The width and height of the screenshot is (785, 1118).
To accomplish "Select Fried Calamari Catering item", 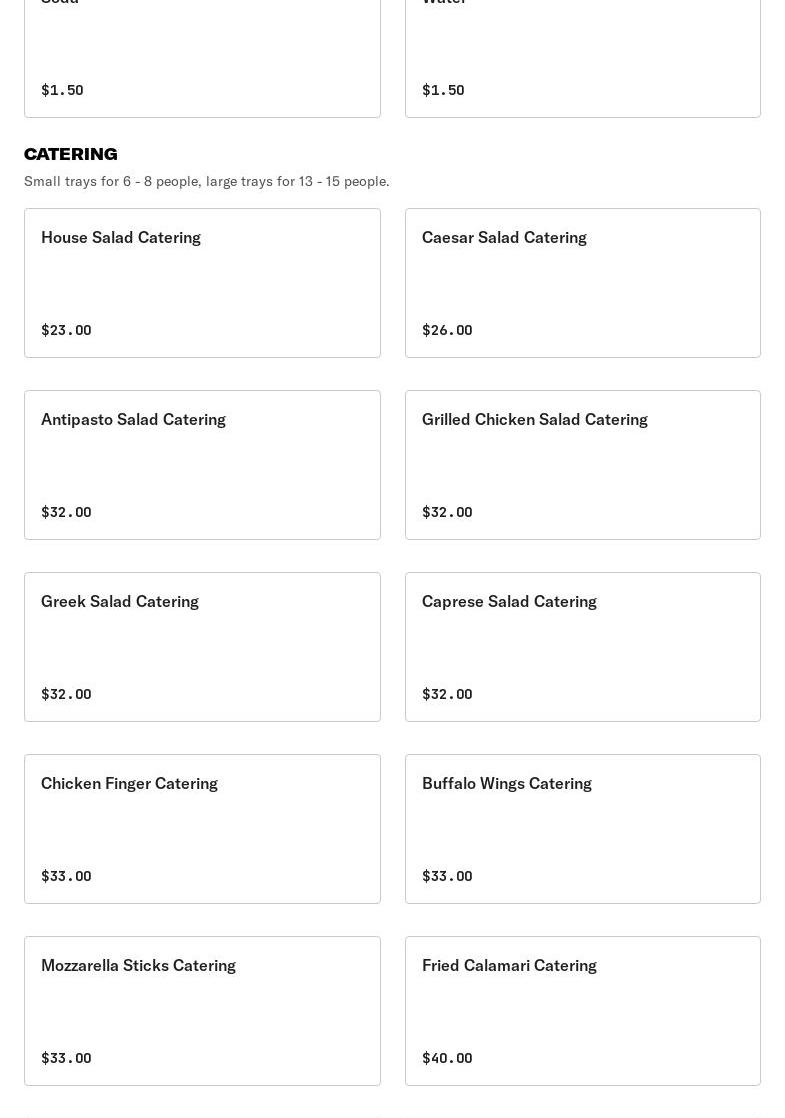I will click(x=582, y=1011).
